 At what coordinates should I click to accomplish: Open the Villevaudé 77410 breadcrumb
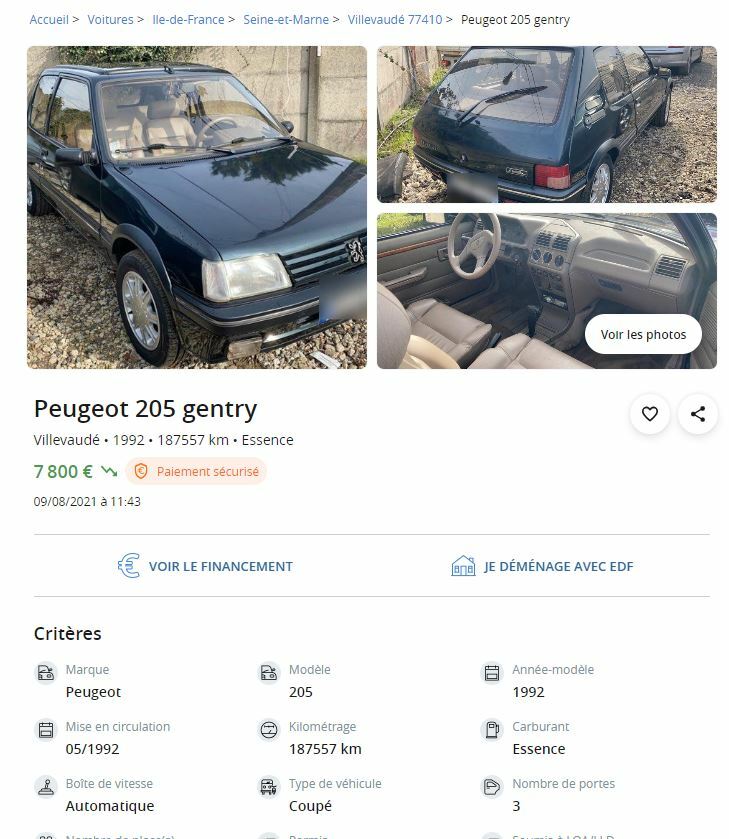point(395,20)
